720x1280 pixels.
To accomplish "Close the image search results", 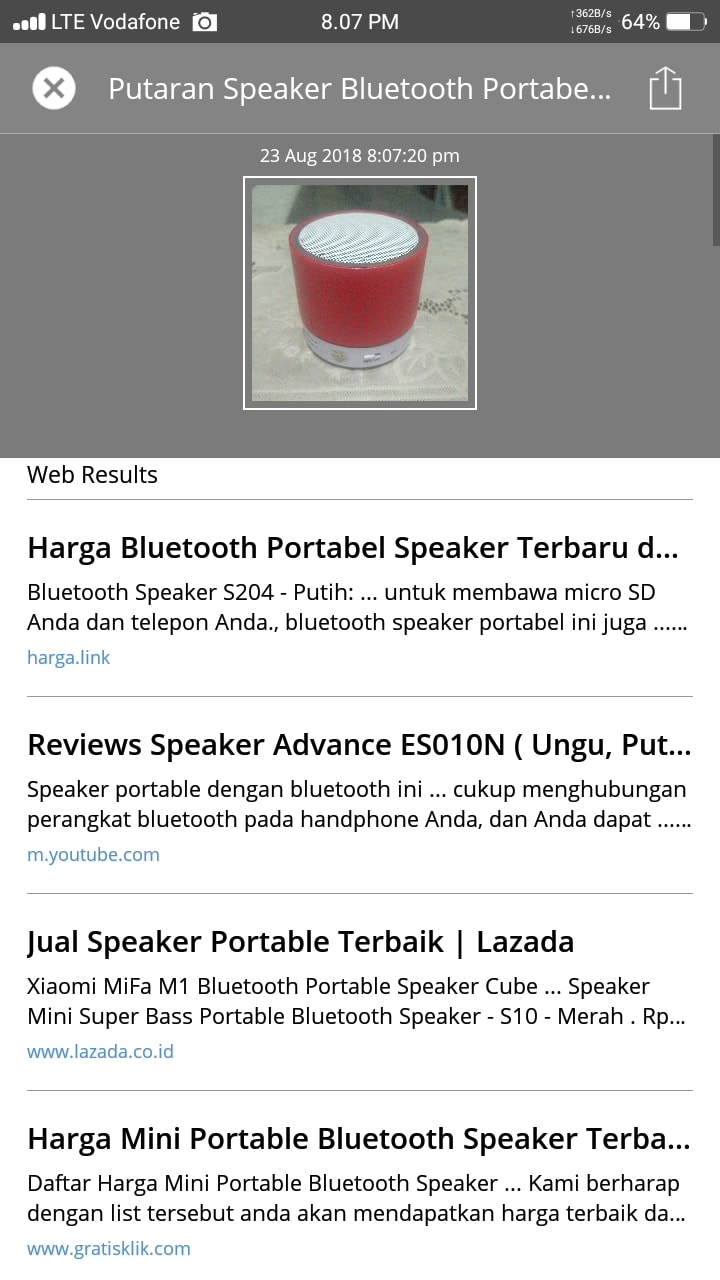I will click(54, 89).
